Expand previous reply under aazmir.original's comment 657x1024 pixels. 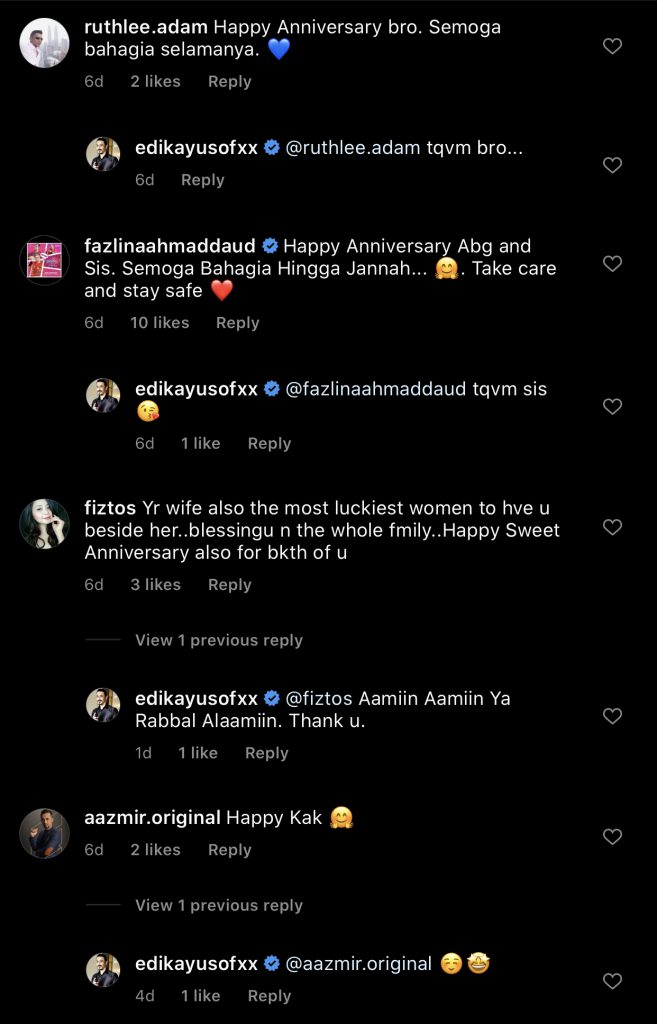point(218,905)
